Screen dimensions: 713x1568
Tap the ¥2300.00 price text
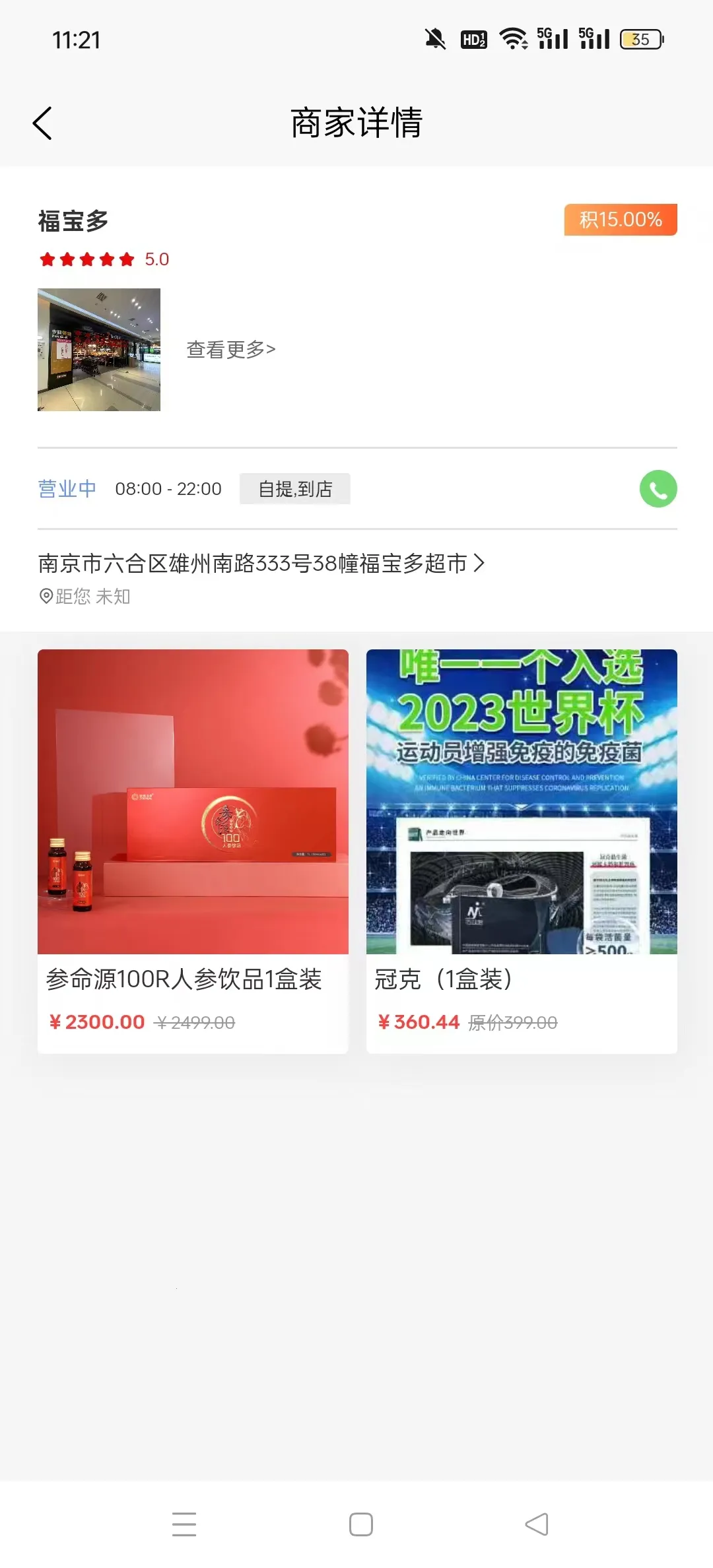click(96, 1021)
